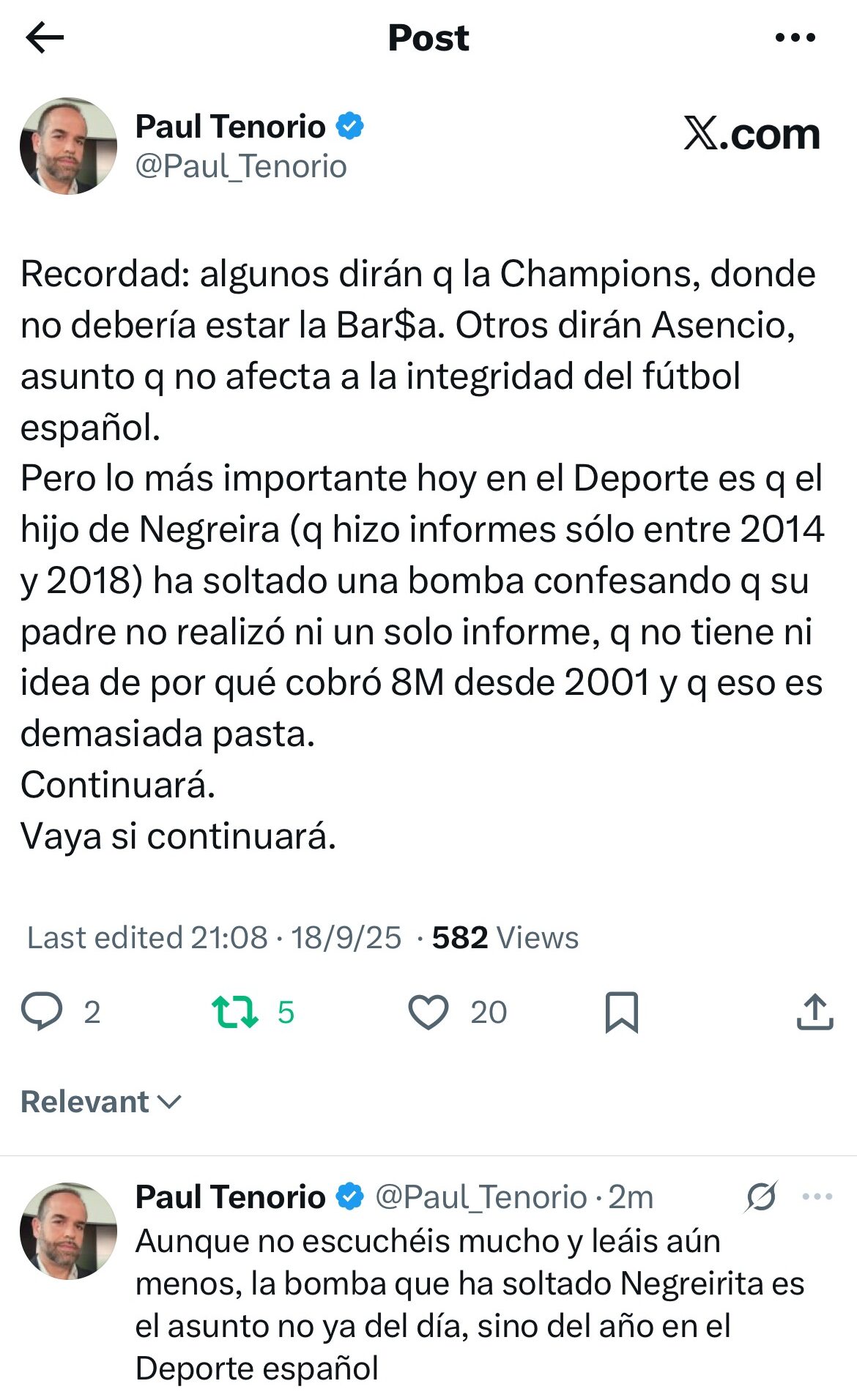Open Paul Tenorio's profile picture on main post
Image resolution: width=857 pixels, height=1400 pixels.
tap(68, 146)
